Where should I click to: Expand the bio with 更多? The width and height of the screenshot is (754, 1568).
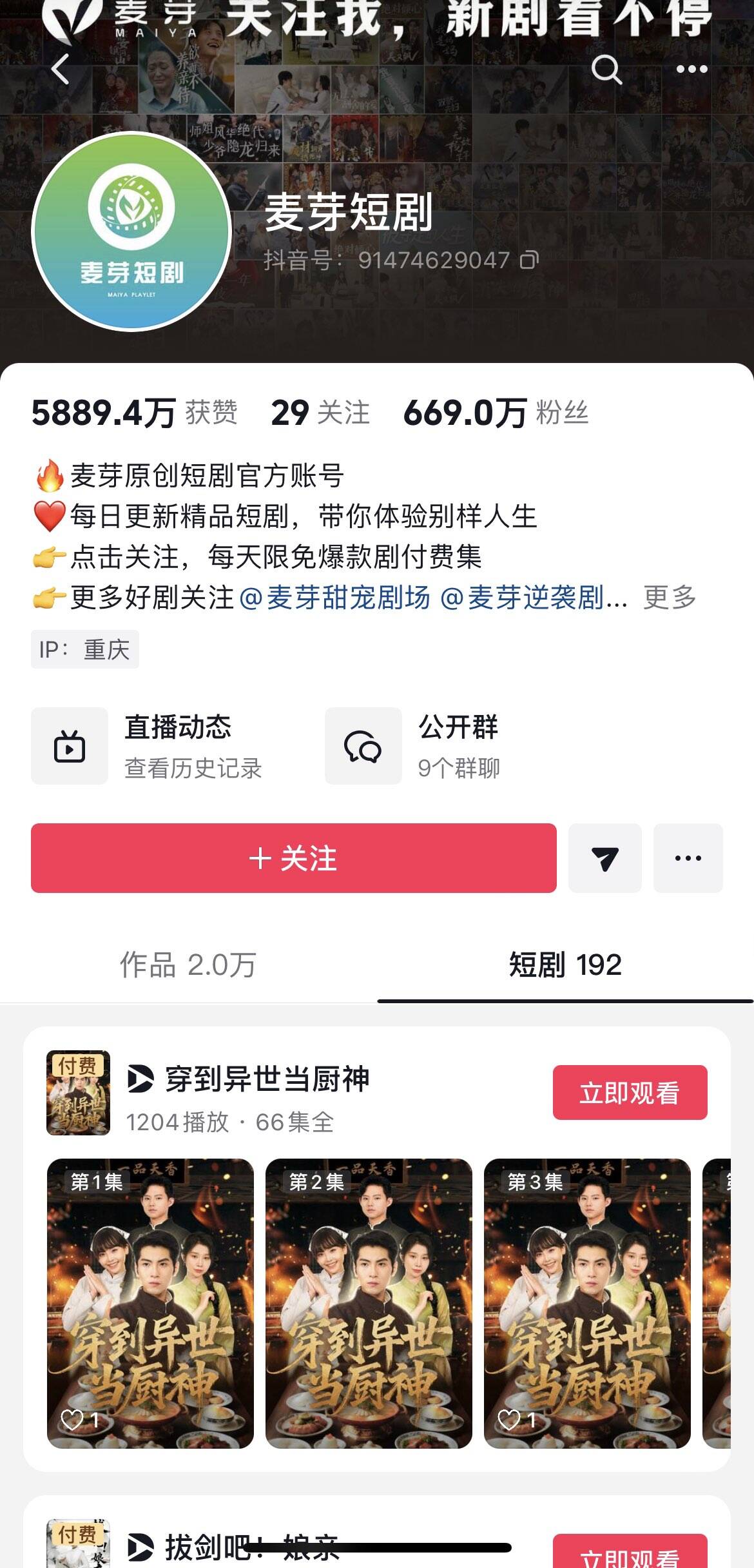click(x=670, y=597)
